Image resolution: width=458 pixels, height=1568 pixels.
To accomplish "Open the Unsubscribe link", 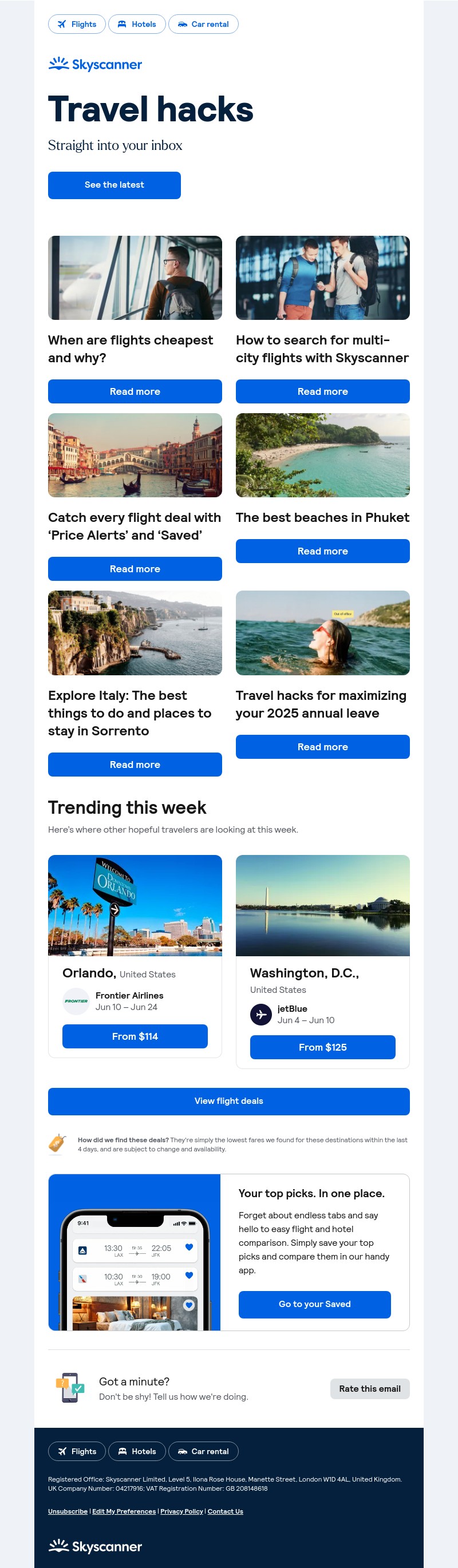I will pyautogui.click(x=68, y=1511).
